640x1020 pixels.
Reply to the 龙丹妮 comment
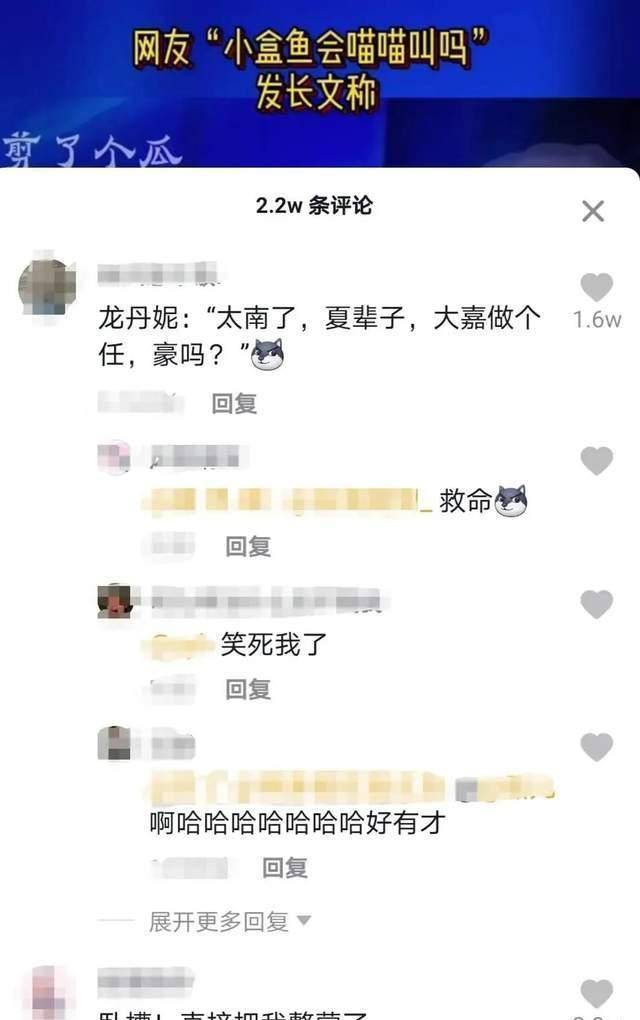coord(234,403)
